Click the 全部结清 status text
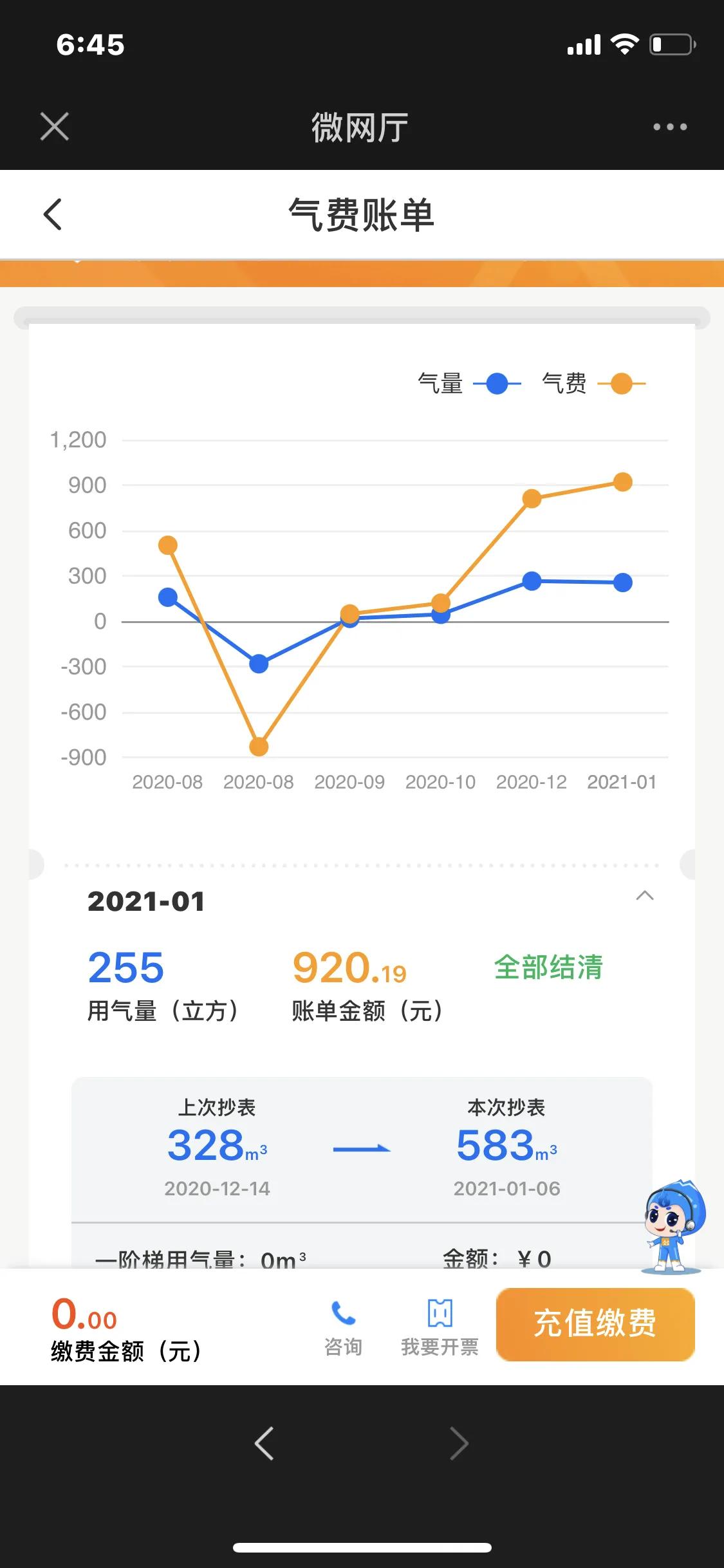724x1568 pixels. pos(548,966)
